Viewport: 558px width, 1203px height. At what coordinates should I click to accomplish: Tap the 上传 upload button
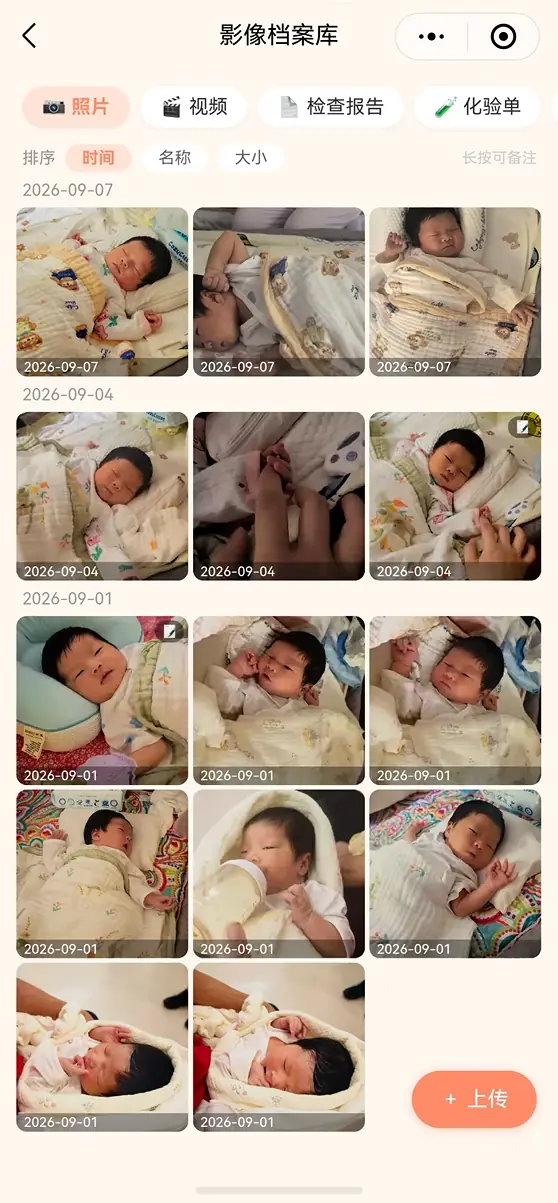pyautogui.click(x=474, y=1099)
